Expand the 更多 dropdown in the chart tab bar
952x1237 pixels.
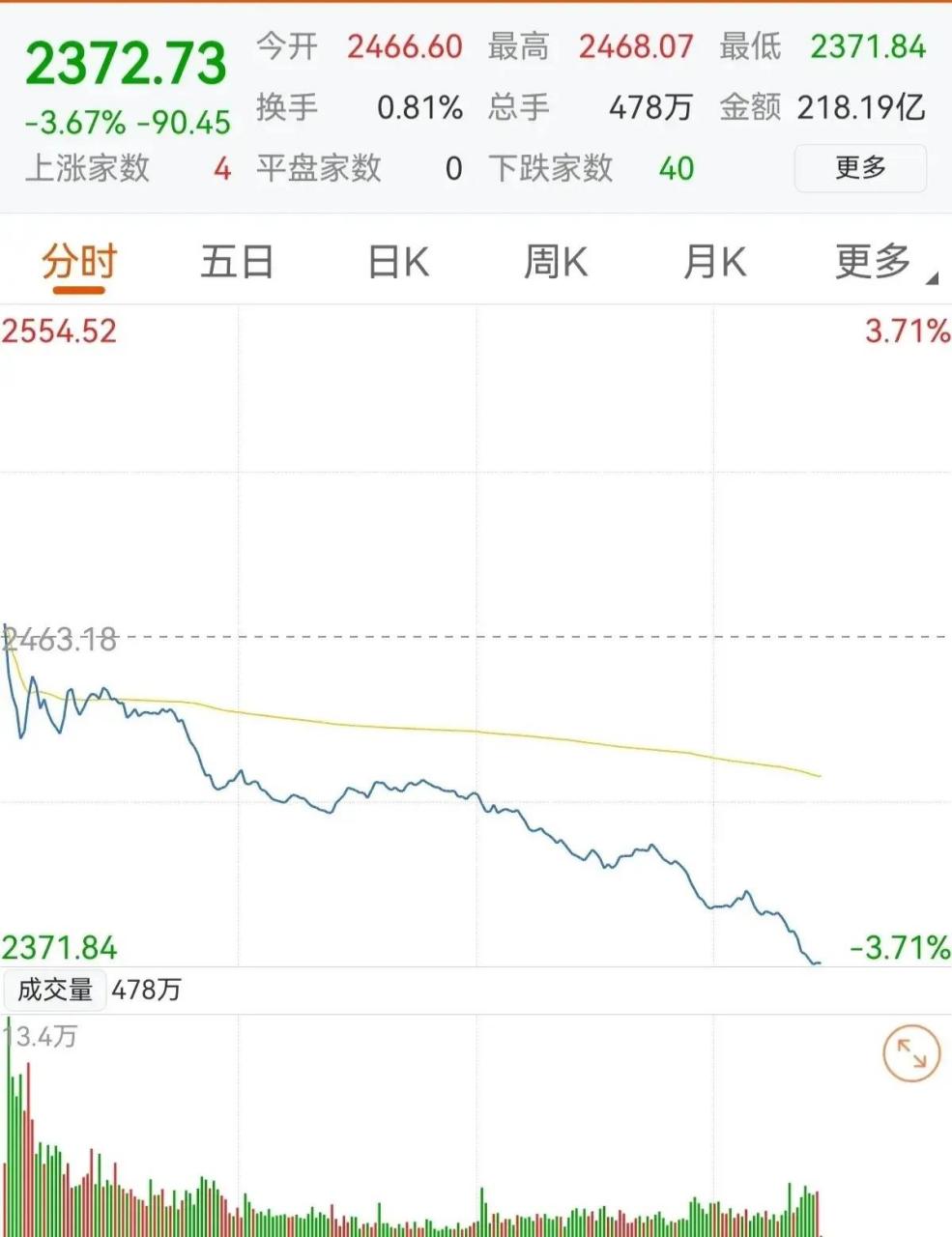873,260
